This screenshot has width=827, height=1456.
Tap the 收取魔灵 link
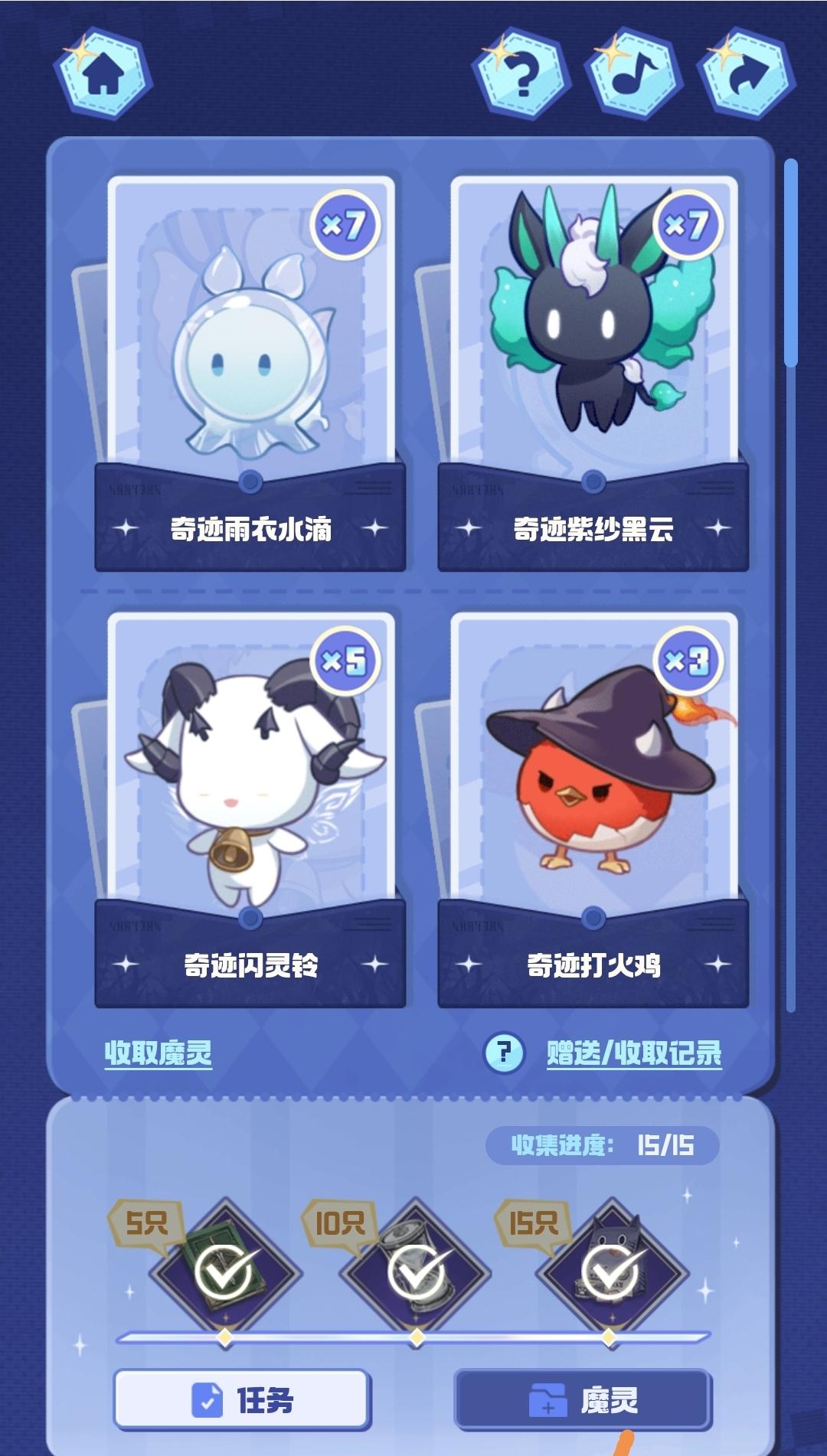pyautogui.click(x=158, y=1053)
